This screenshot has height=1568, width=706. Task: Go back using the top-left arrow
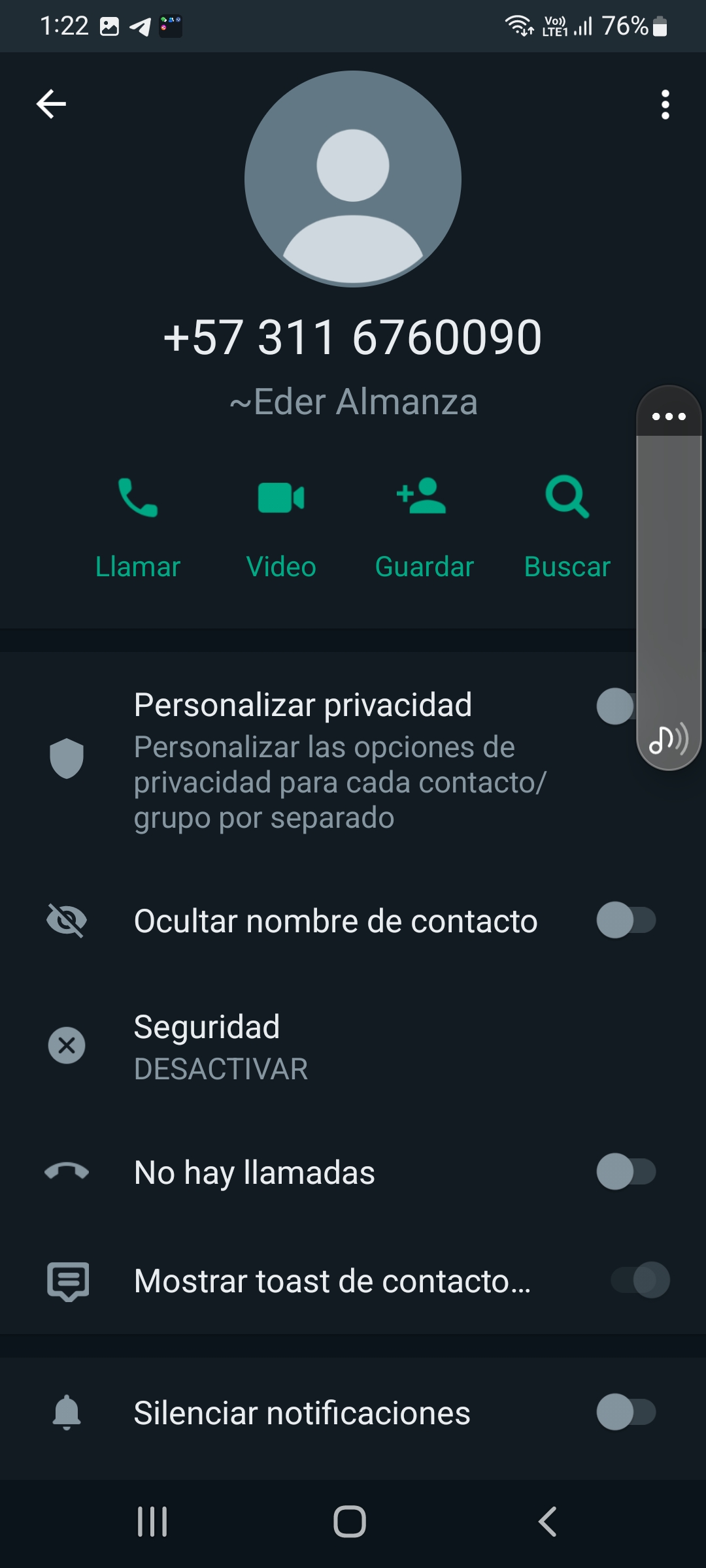point(51,104)
